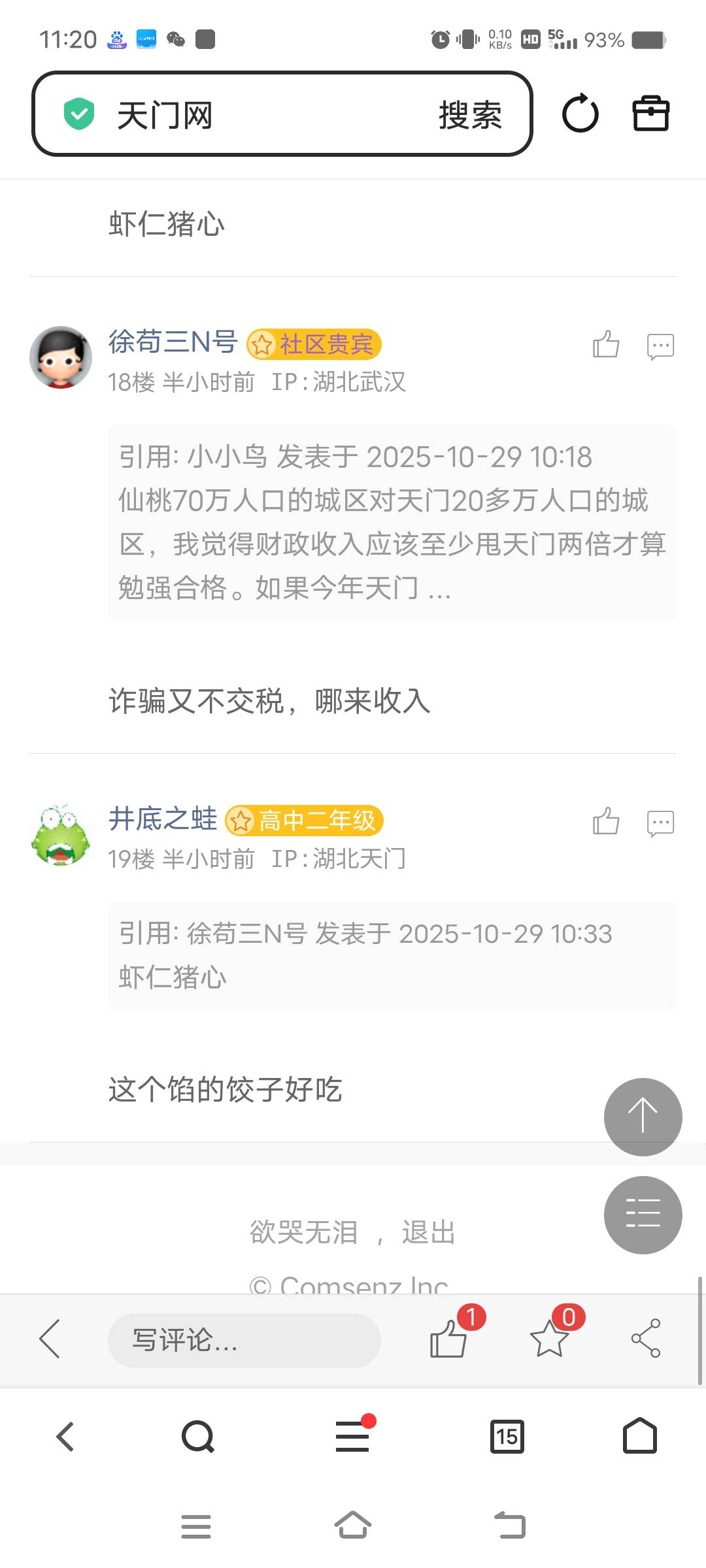Go to the browser home page
The image size is (706, 1568).
pyautogui.click(x=639, y=1436)
